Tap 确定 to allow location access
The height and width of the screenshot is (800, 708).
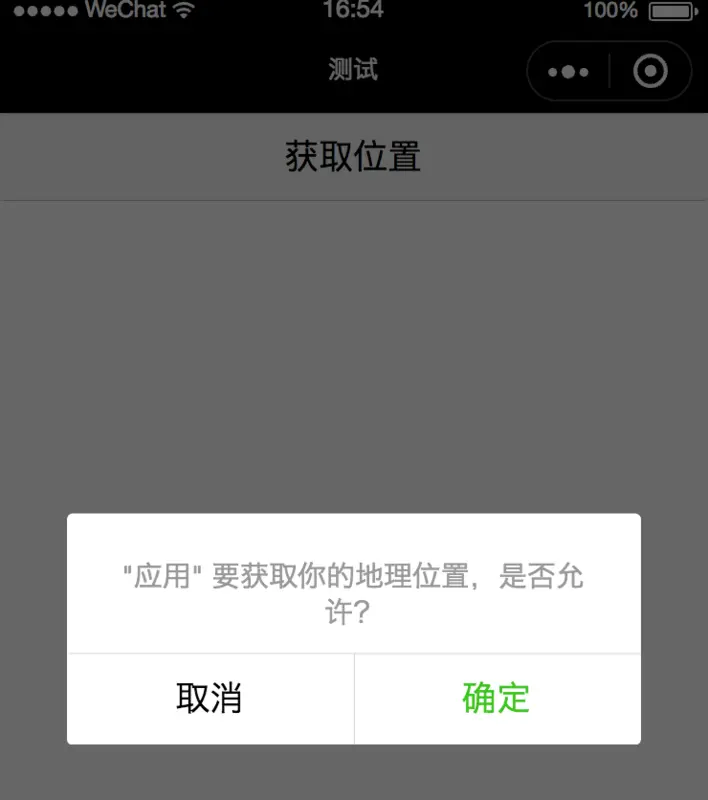496,698
